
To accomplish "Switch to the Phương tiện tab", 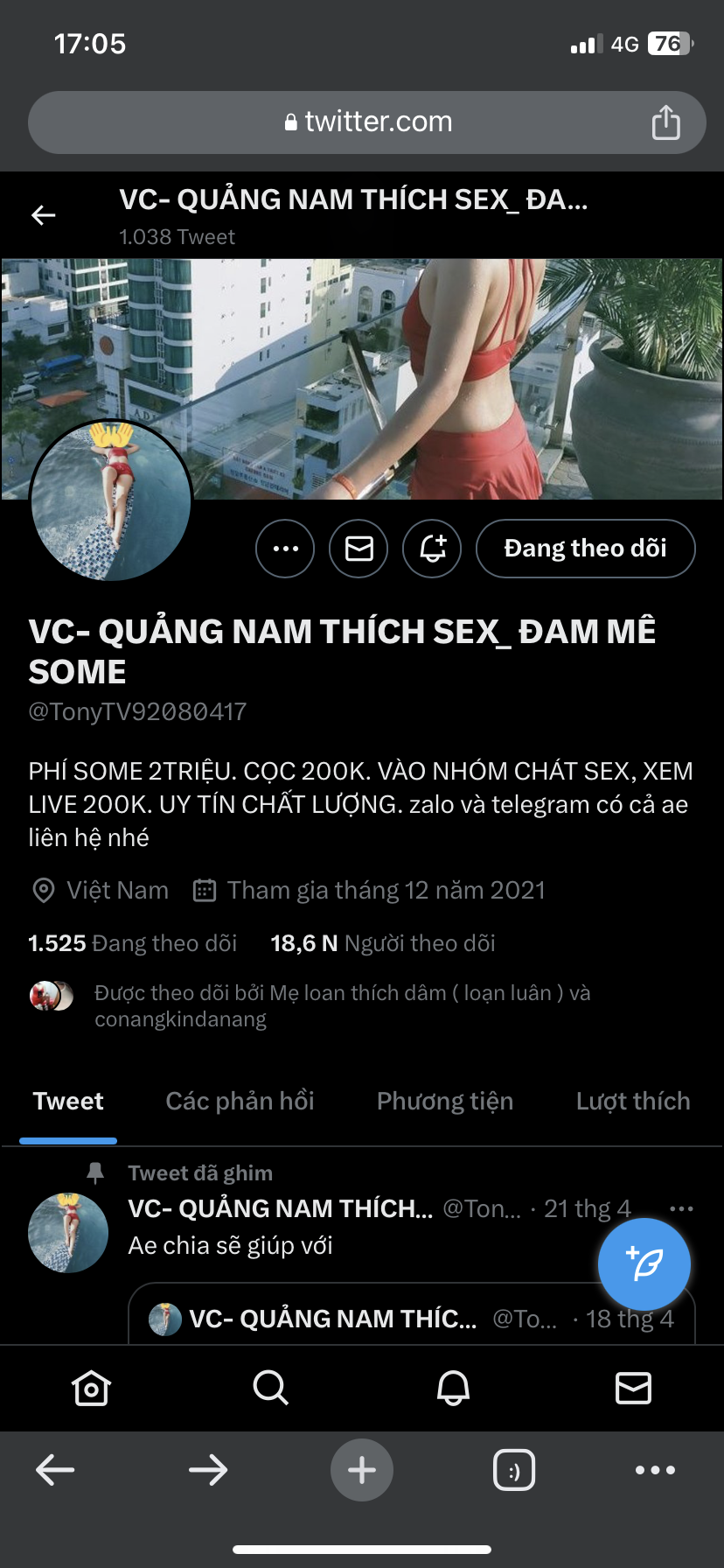I will pos(444,1101).
